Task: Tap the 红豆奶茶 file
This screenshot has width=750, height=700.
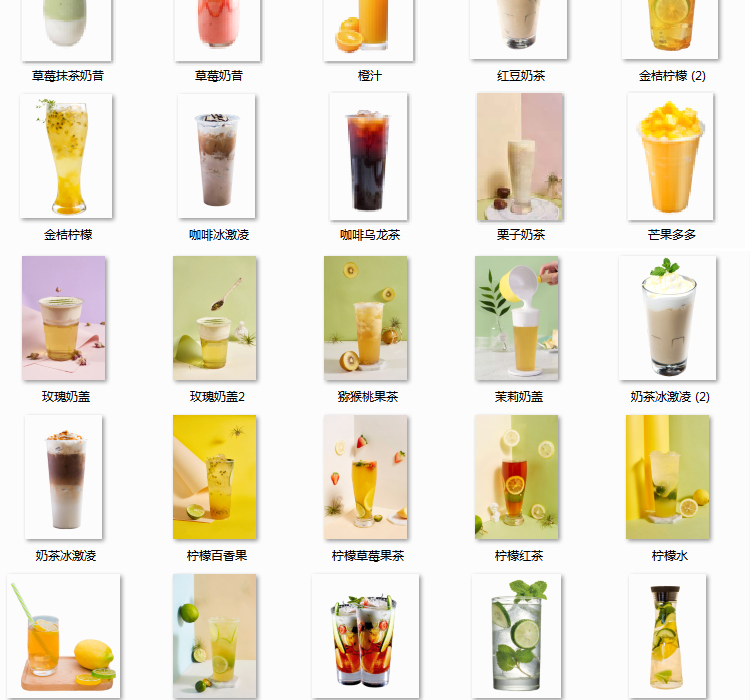Action: point(520,28)
